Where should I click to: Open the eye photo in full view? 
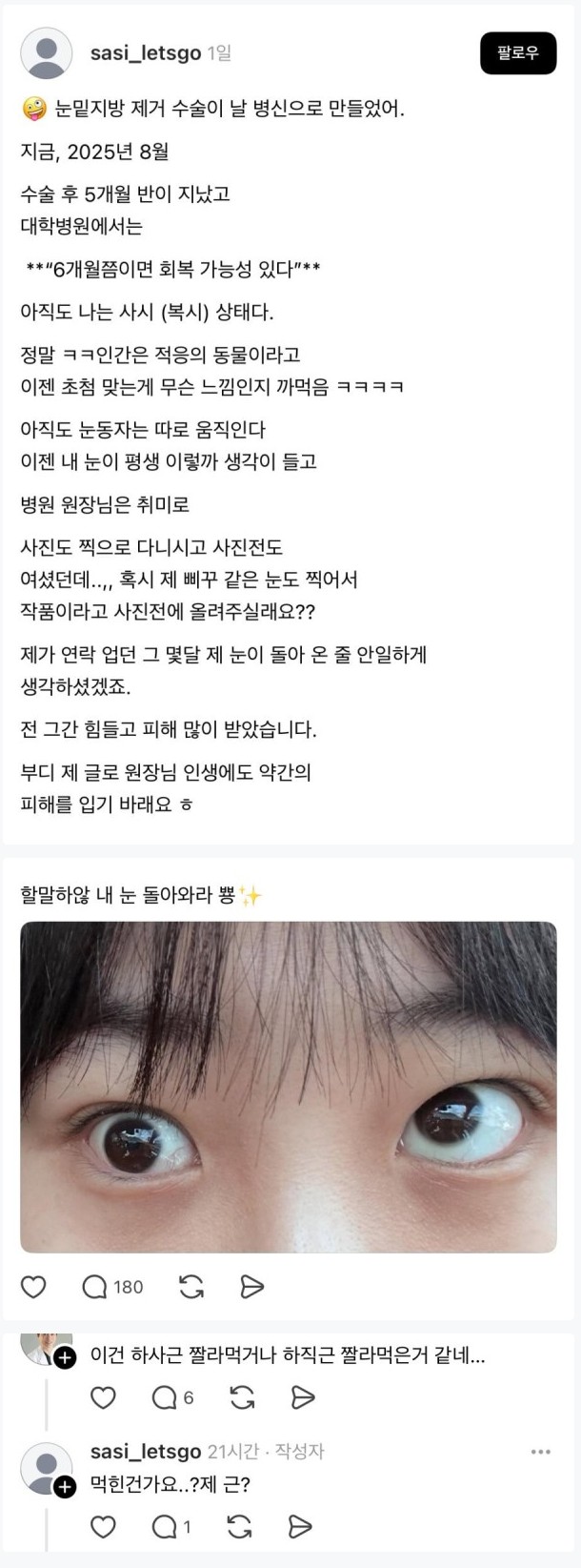tap(289, 1087)
